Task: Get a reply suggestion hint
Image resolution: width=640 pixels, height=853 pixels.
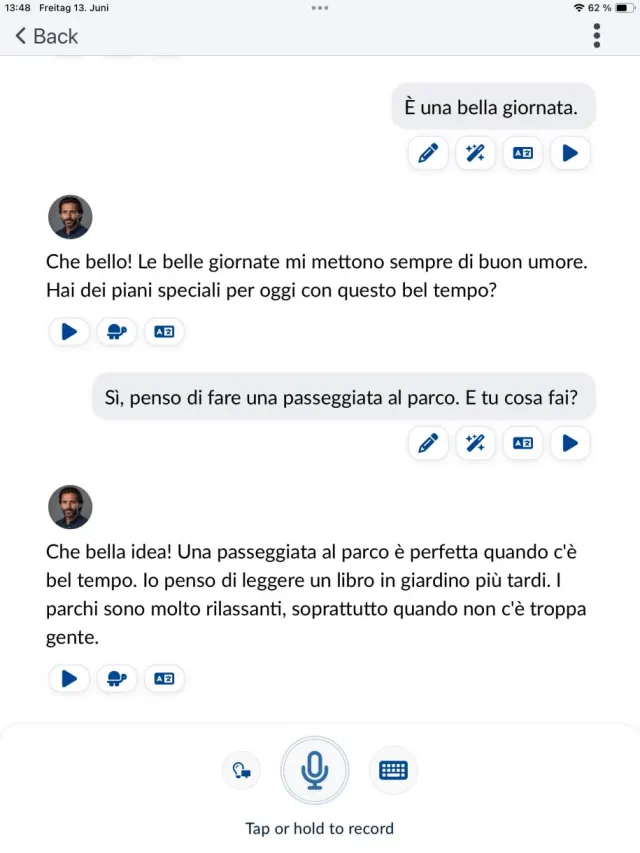Action: pos(241,770)
